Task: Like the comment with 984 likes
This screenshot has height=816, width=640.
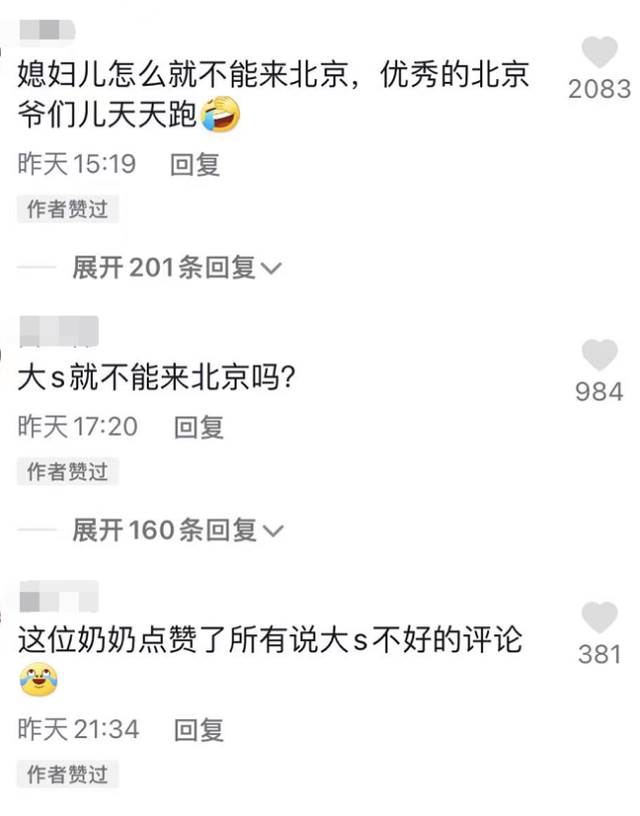Action: tap(599, 354)
